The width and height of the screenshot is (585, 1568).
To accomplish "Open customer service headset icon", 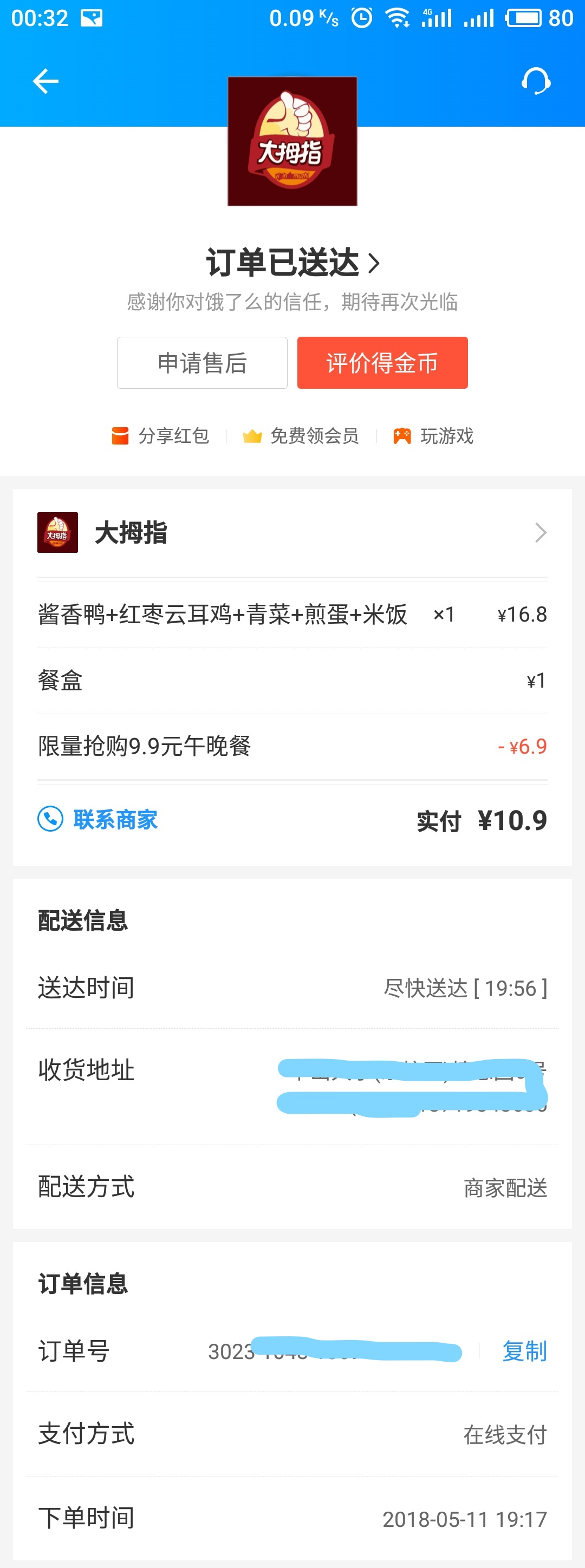I will click(x=536, y=81).
